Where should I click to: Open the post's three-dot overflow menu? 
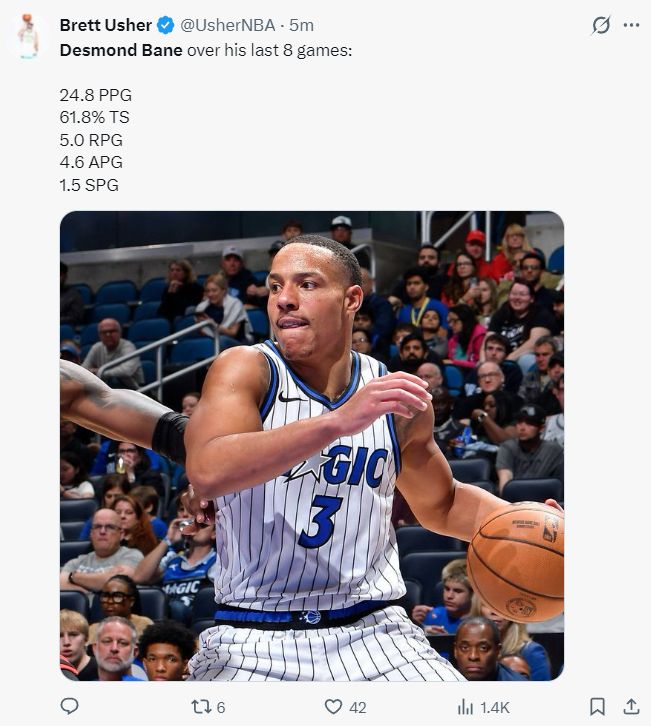click(630, 25)
